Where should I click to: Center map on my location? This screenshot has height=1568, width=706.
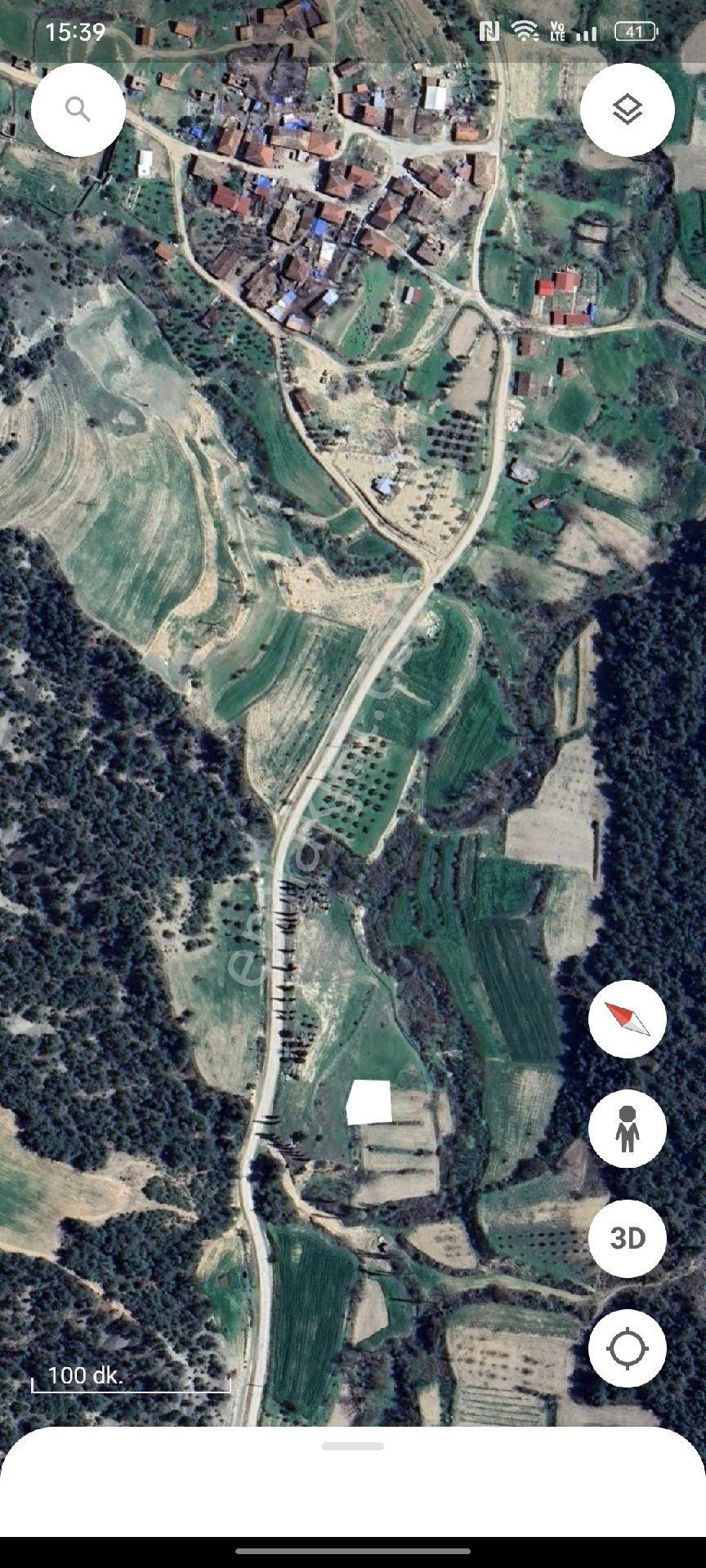tap(627, 1348)
